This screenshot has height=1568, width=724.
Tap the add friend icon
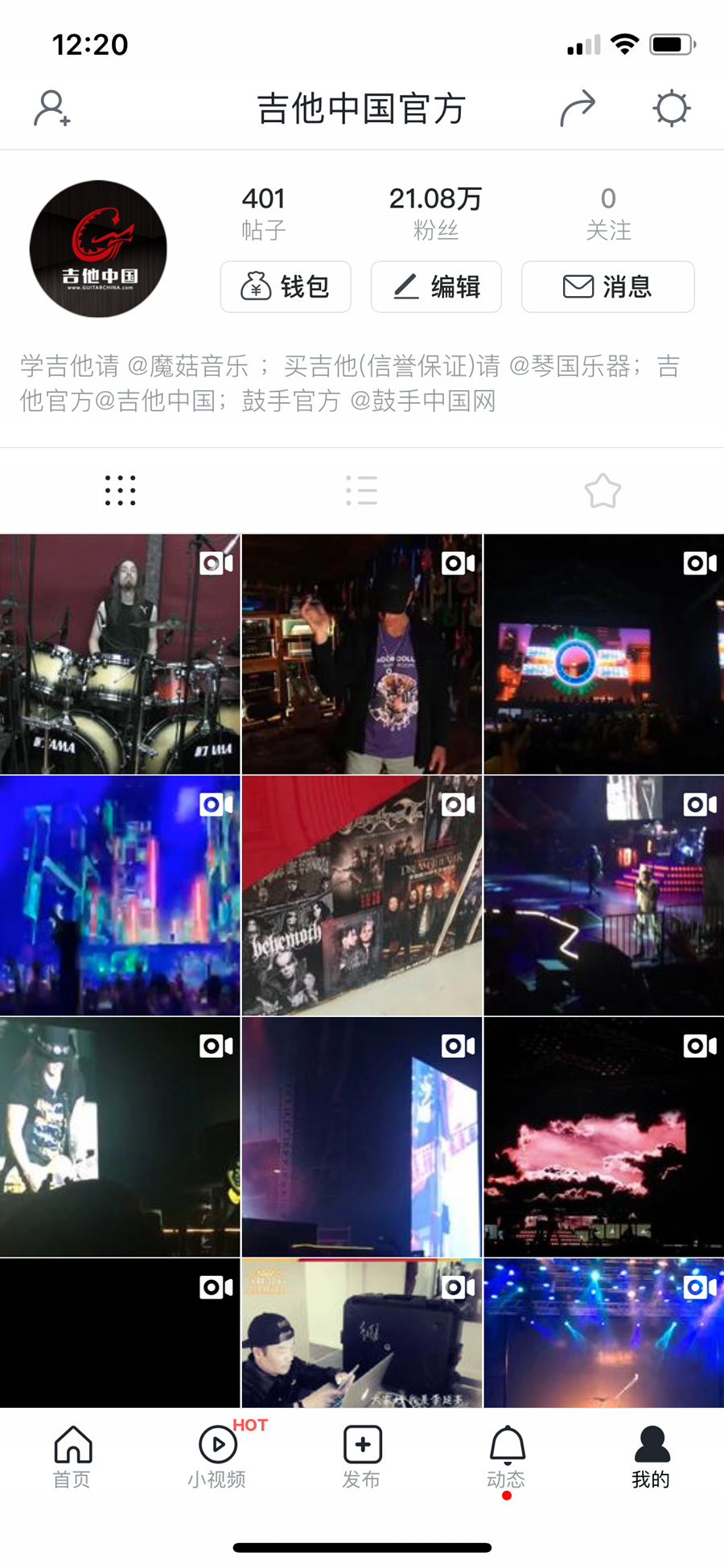coord(52,109)
